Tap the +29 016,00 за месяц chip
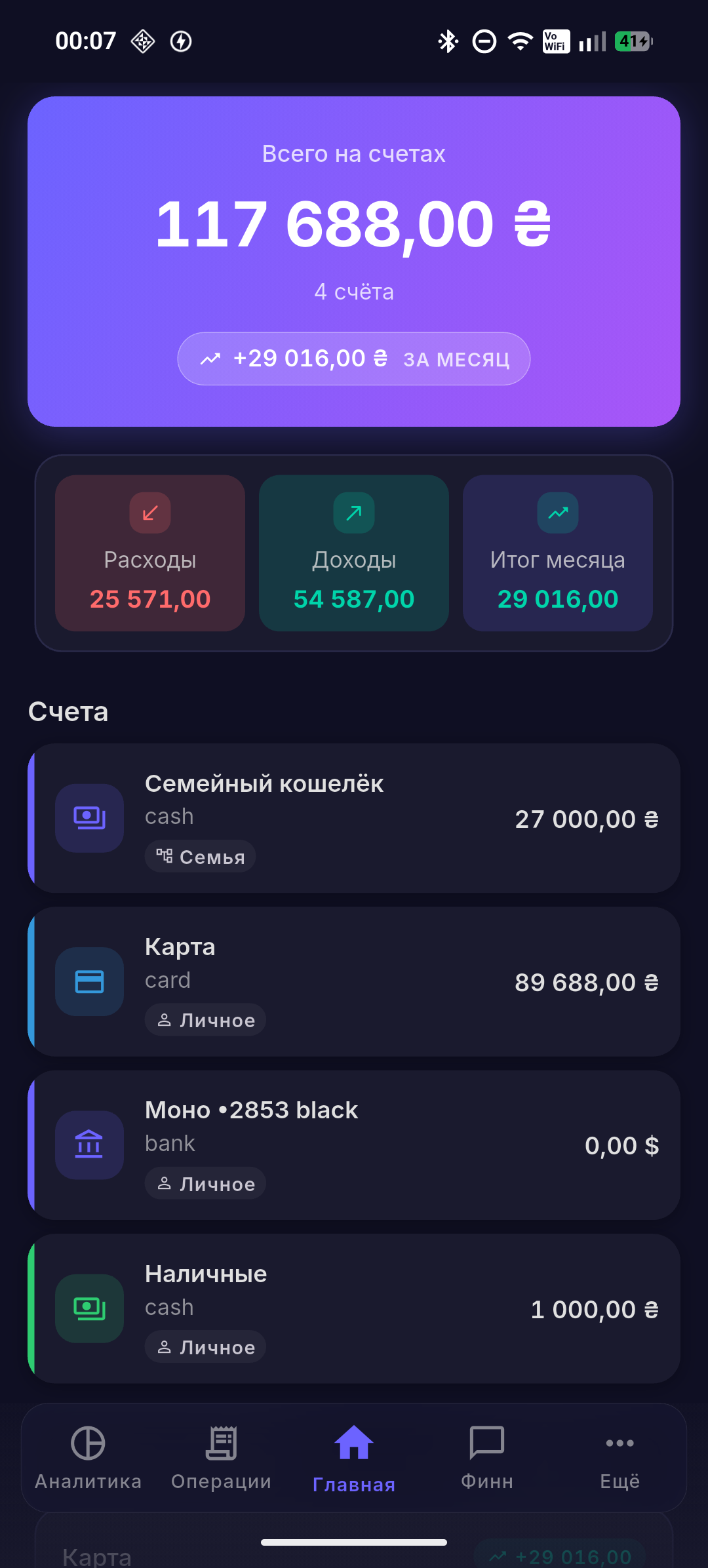This screenshot has width=708, height=1568. [x=354, y=359]
